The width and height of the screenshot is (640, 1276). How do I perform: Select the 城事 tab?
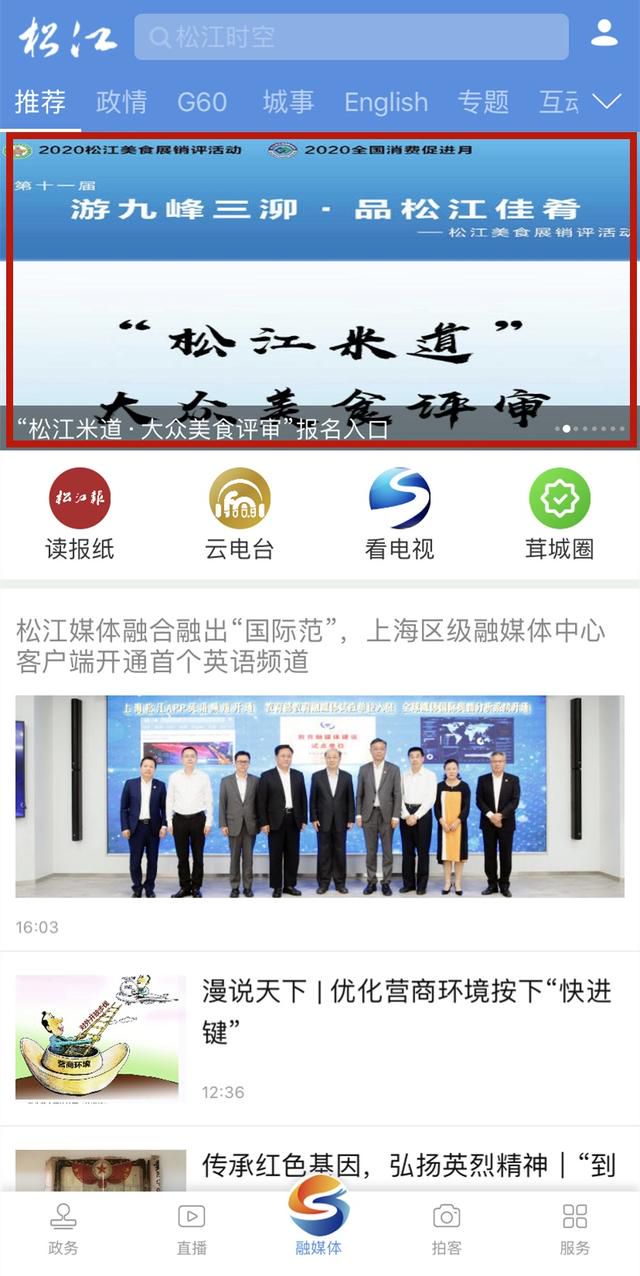(x=288, y=102)
